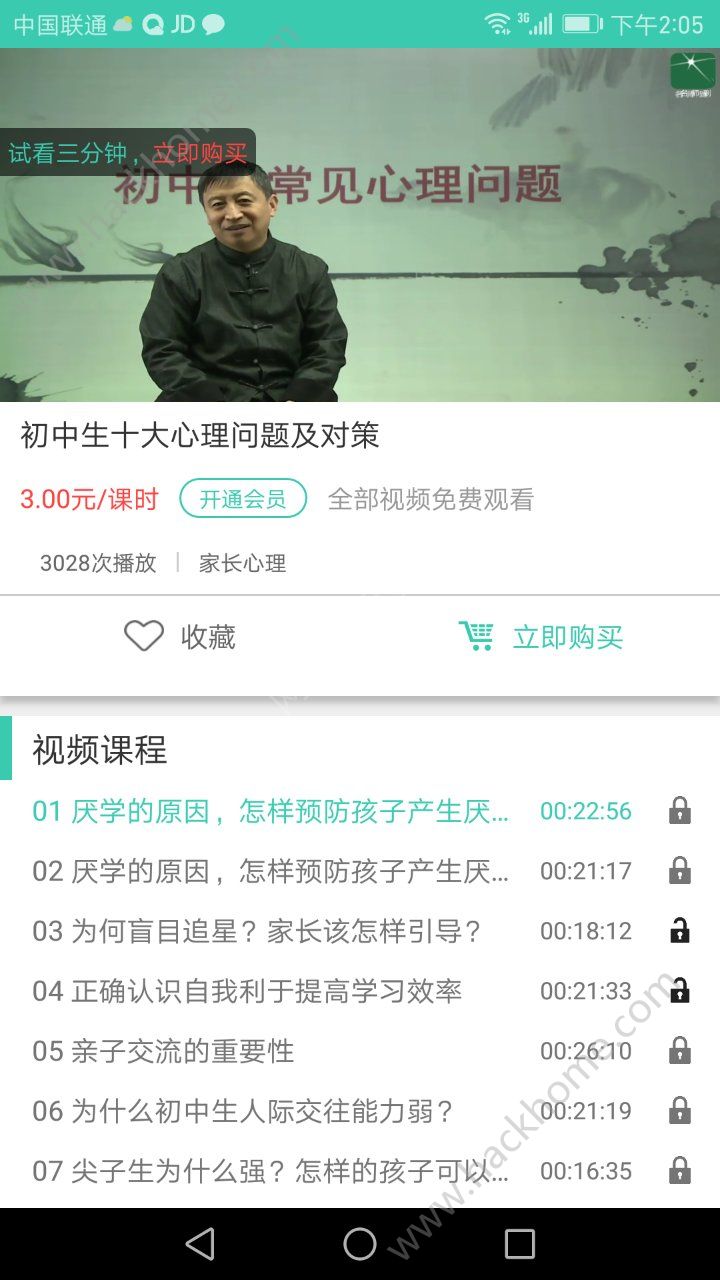Open lesson 02 厌学的原因 (00:21:17)
720x1280 pixels.
point(270,871)
